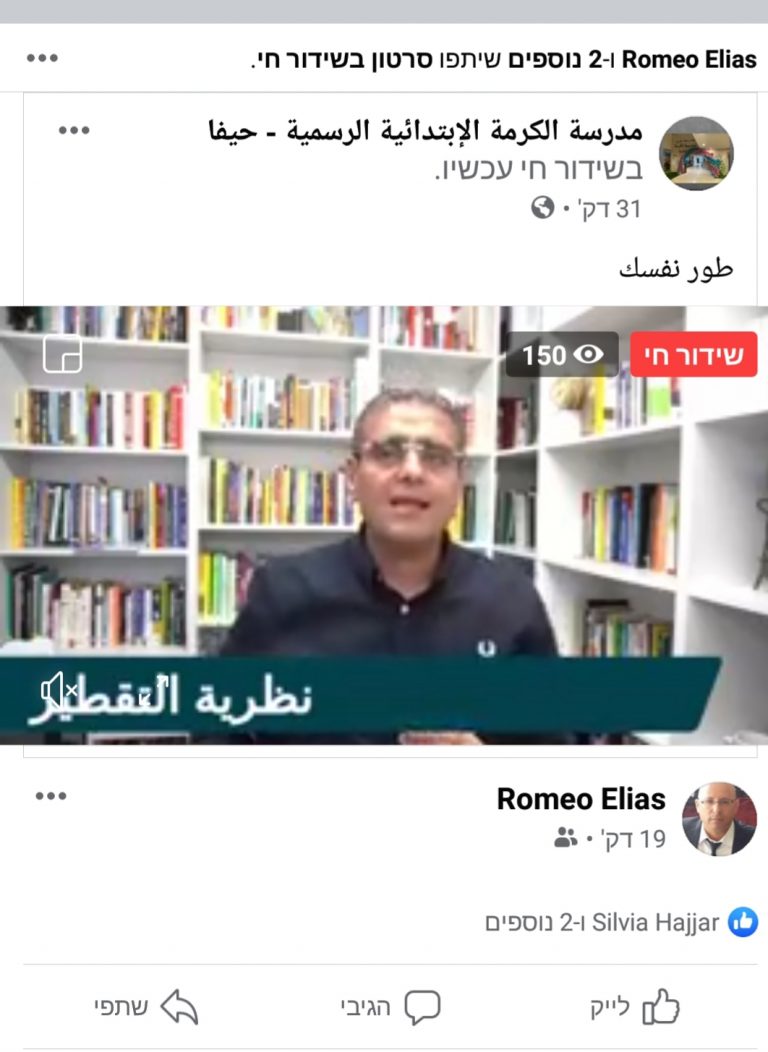This screenshot has height=1052, width=768.
Task: Open the school page's profile picture
Action: point(695,153)
